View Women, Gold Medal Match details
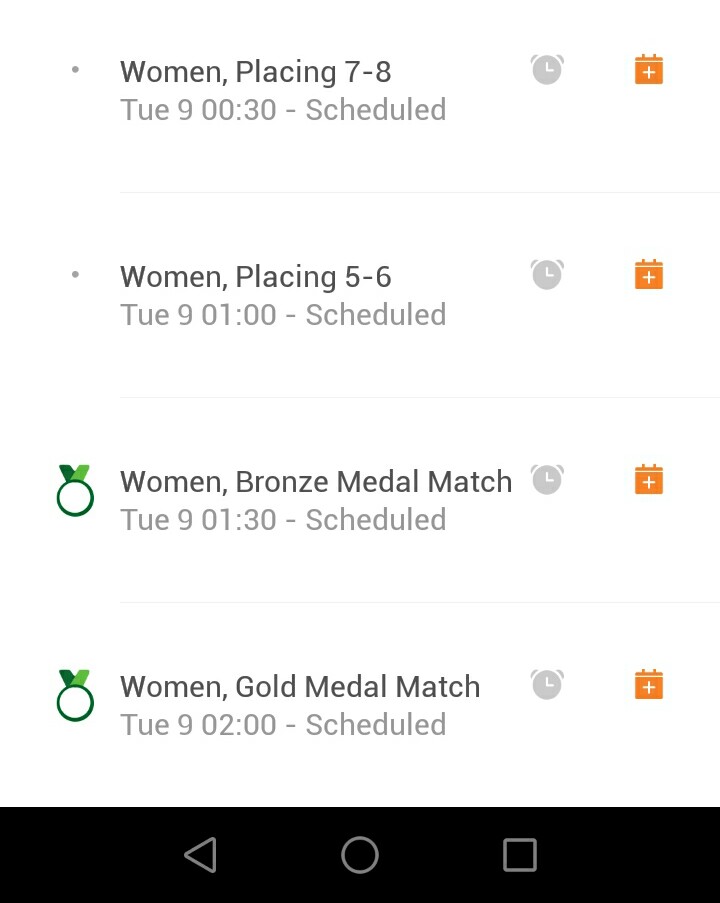Screen dimensions: 720x903 tap(300, 705)
